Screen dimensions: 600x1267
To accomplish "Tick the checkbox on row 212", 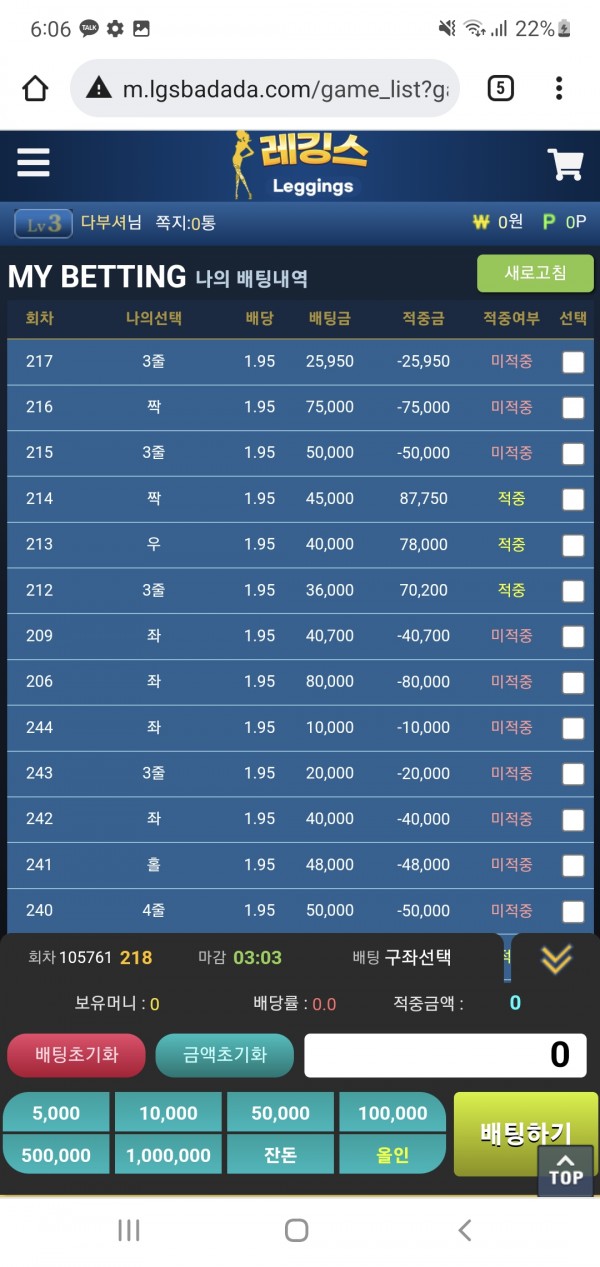I will click(x=573, y=591).
